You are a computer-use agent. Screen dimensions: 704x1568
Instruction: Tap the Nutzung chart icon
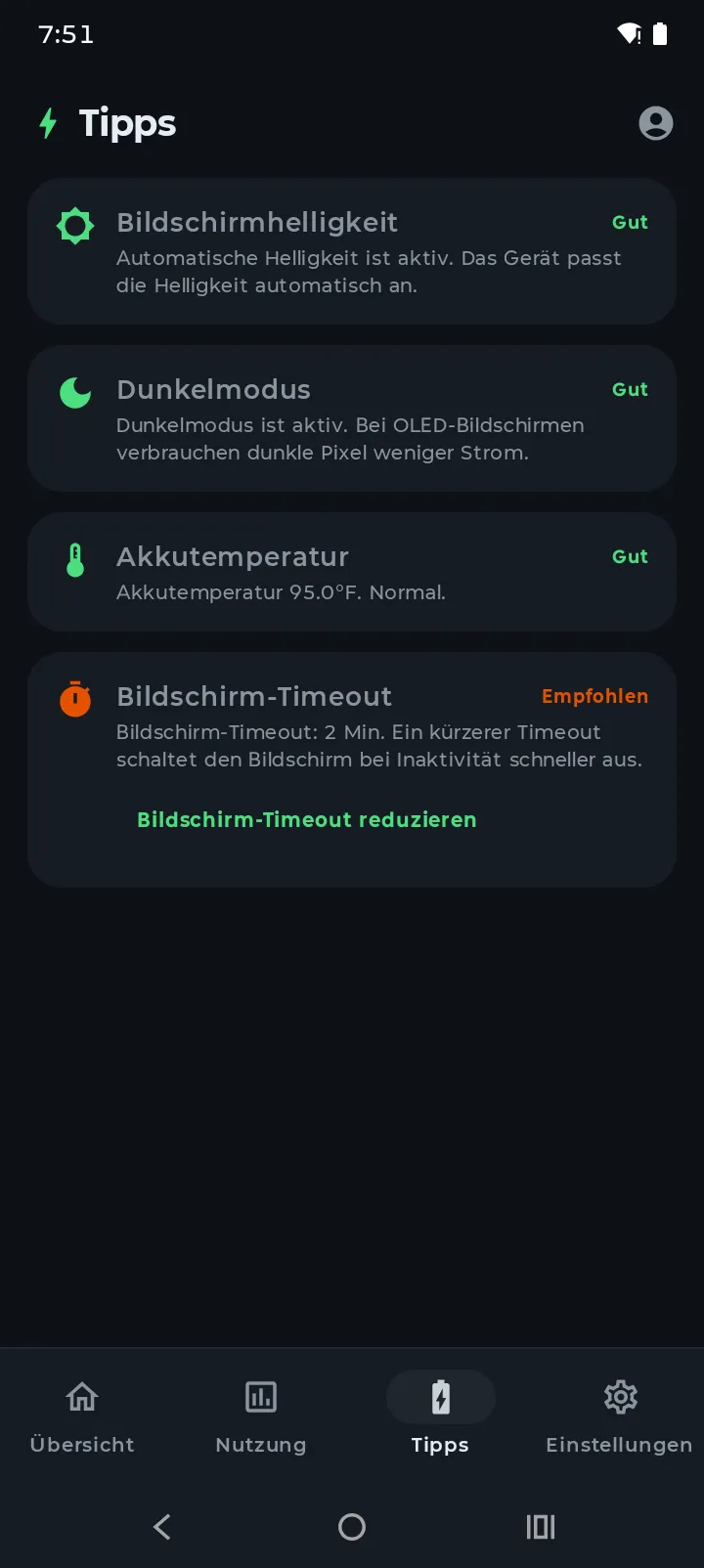[x=261, y=1397]
